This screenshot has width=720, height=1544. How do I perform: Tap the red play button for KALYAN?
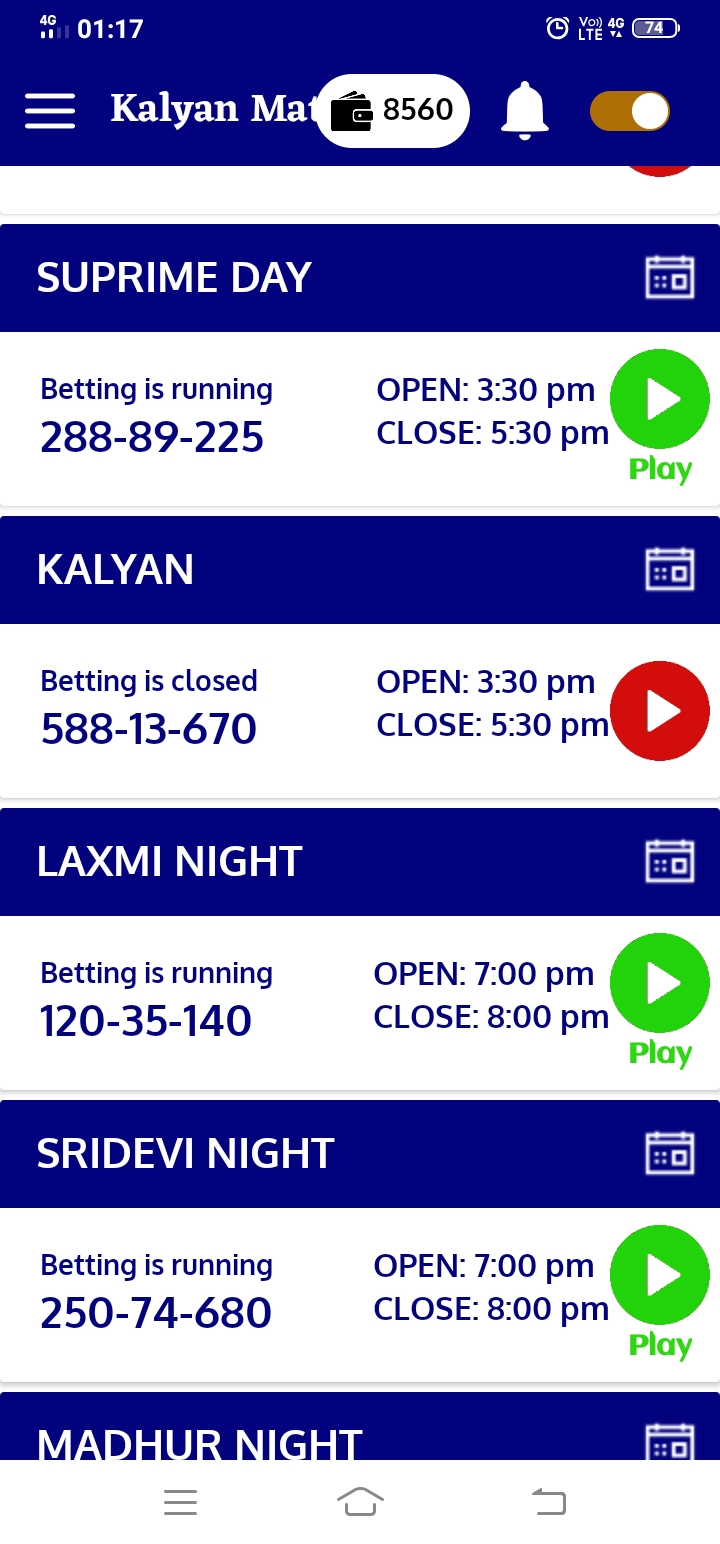tap(660, 711)
